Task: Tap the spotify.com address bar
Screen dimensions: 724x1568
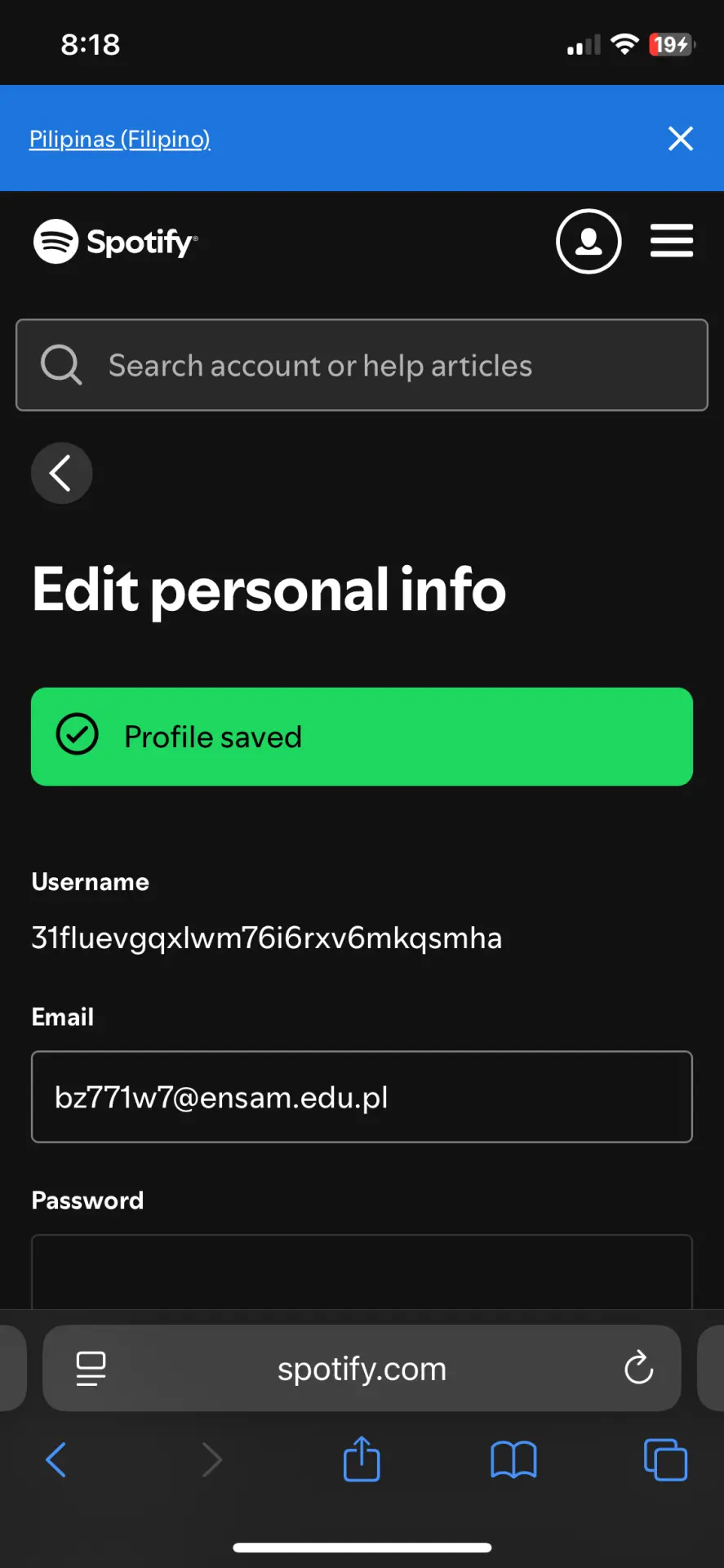Action: (x=362, y=1369)
